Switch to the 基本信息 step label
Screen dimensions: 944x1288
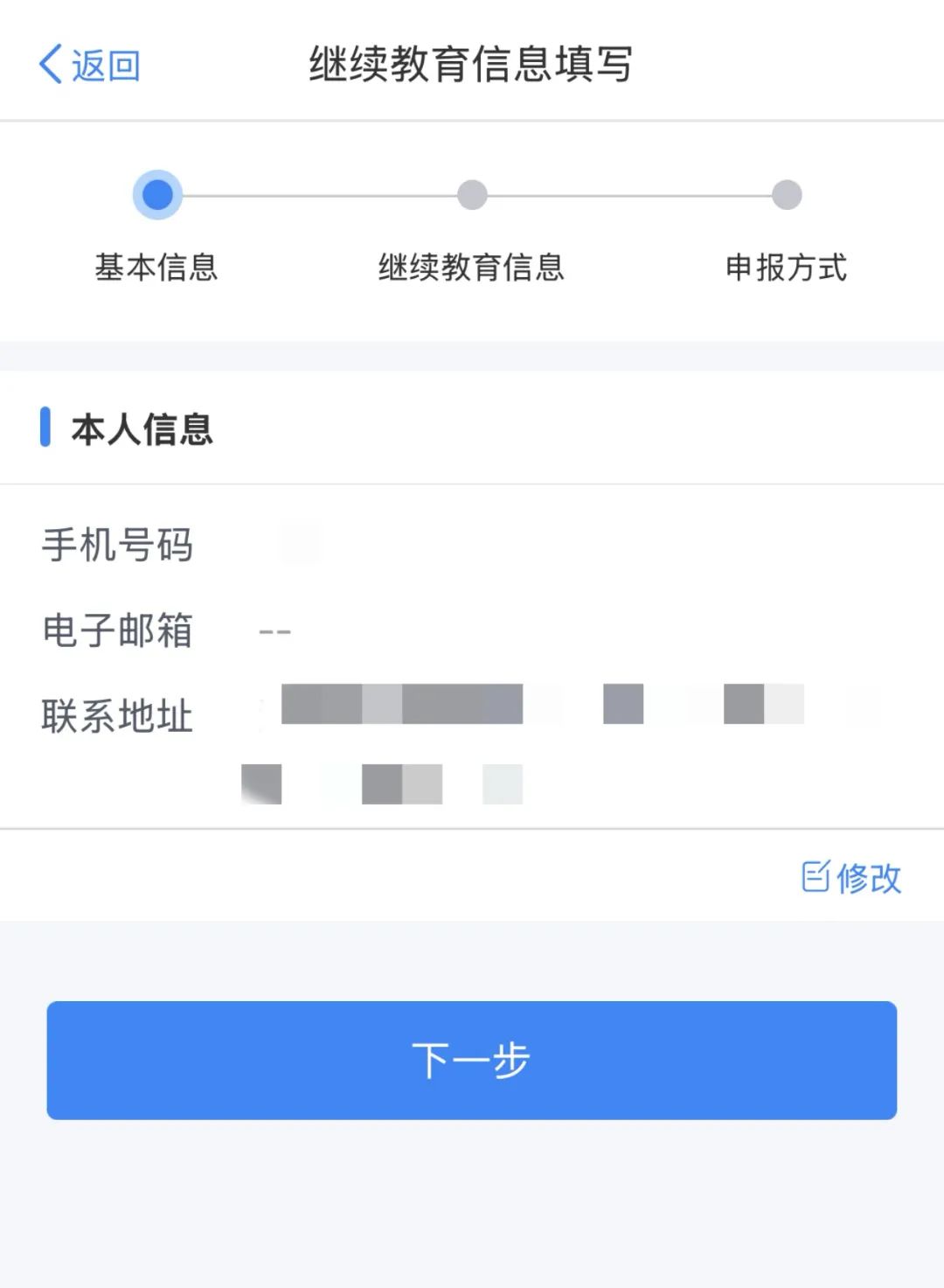coord(157,269)
